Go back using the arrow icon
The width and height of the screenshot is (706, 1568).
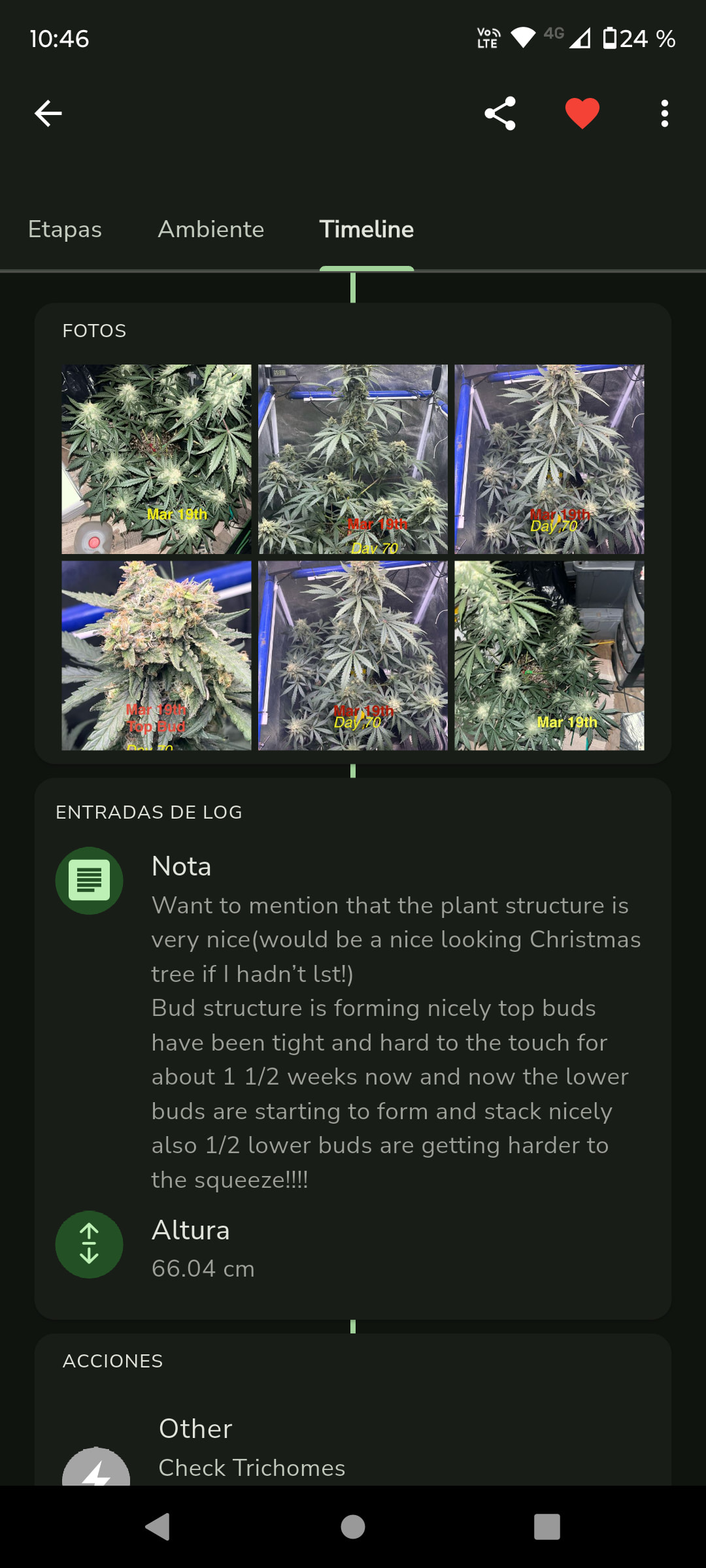click(x=48, y=114)
